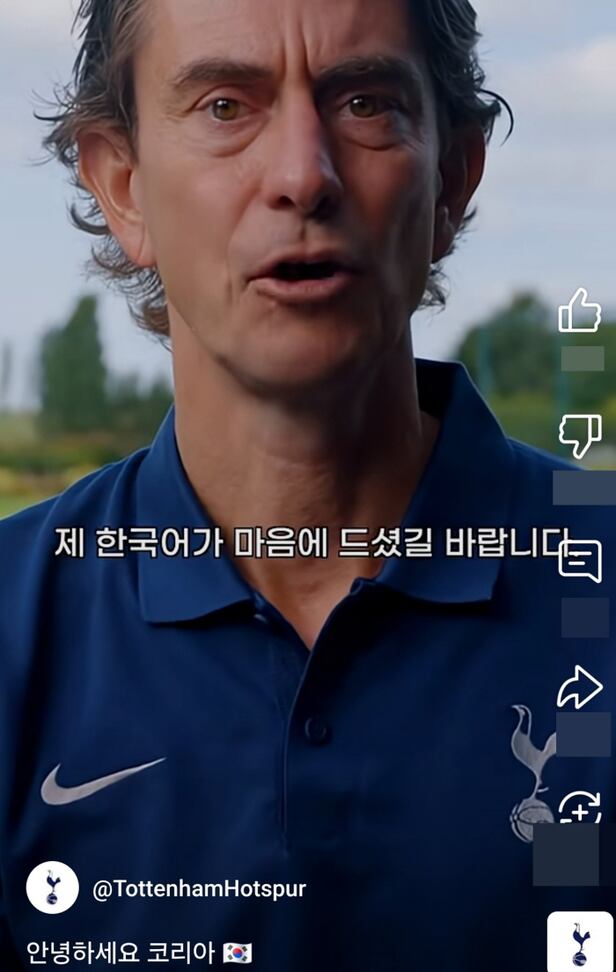The width and height of the screenshot is (616, 972).
Task: Share this short video
Action: [x=580, y=688]
